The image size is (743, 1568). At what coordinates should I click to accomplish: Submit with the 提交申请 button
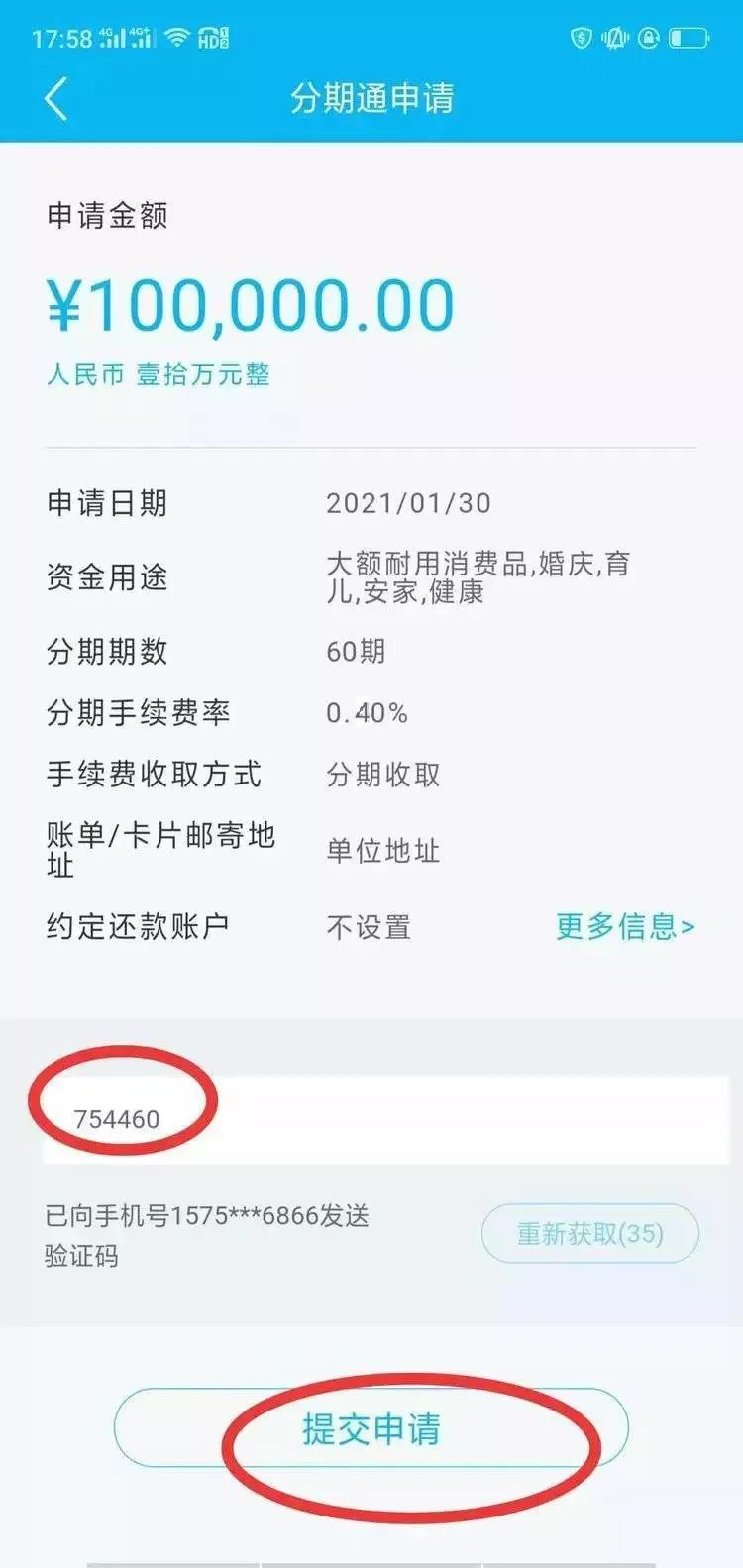371,1428
